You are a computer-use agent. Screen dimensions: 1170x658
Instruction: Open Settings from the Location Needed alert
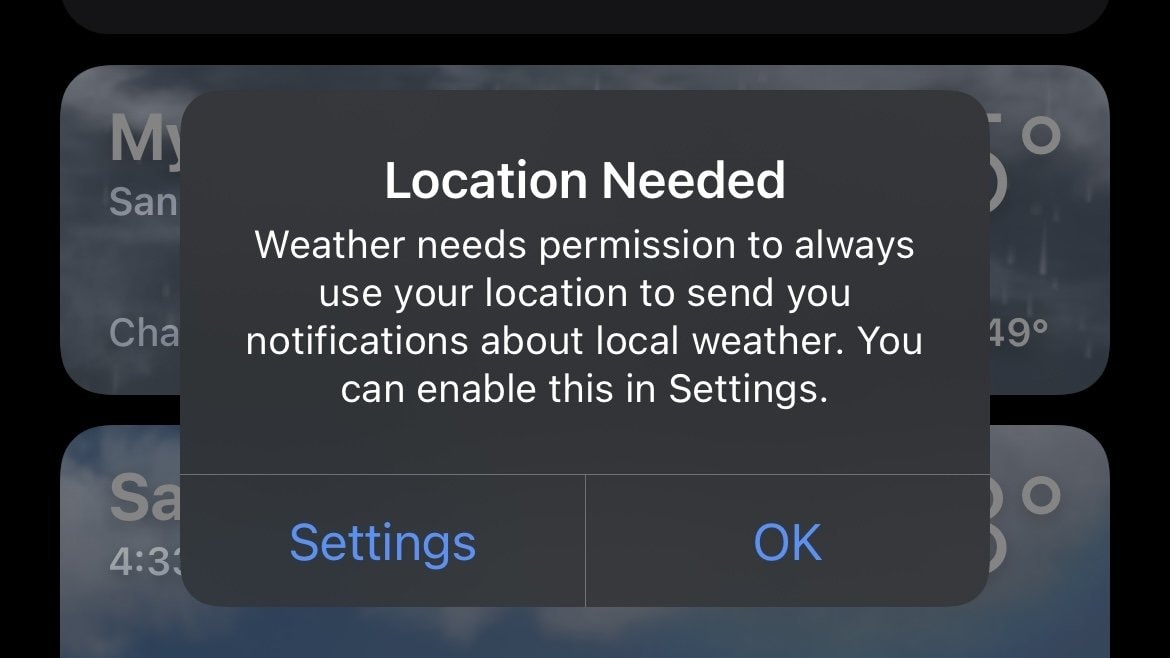(x=382, y=542)
